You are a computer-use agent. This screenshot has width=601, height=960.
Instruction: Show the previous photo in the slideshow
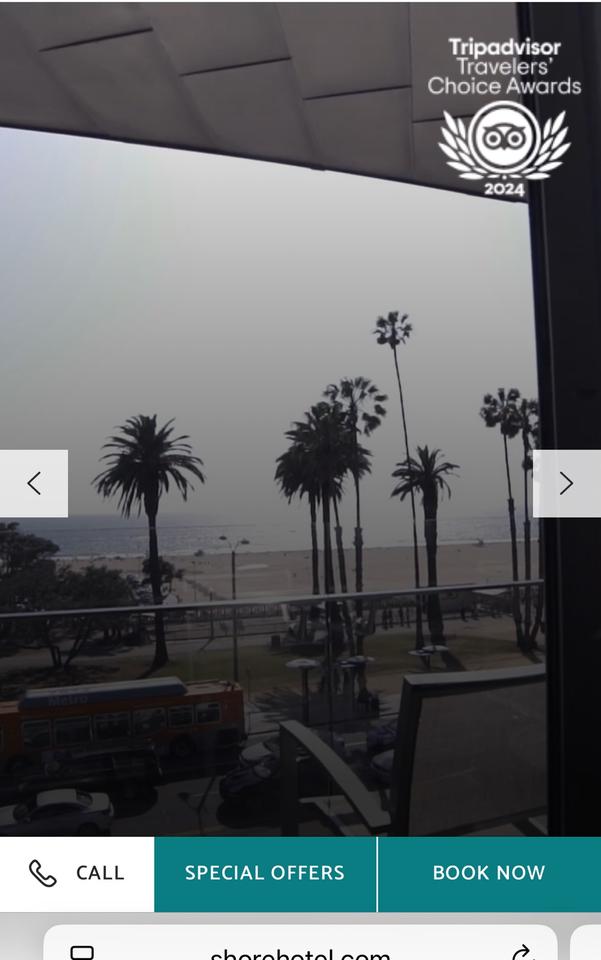[x=34, y=484]
